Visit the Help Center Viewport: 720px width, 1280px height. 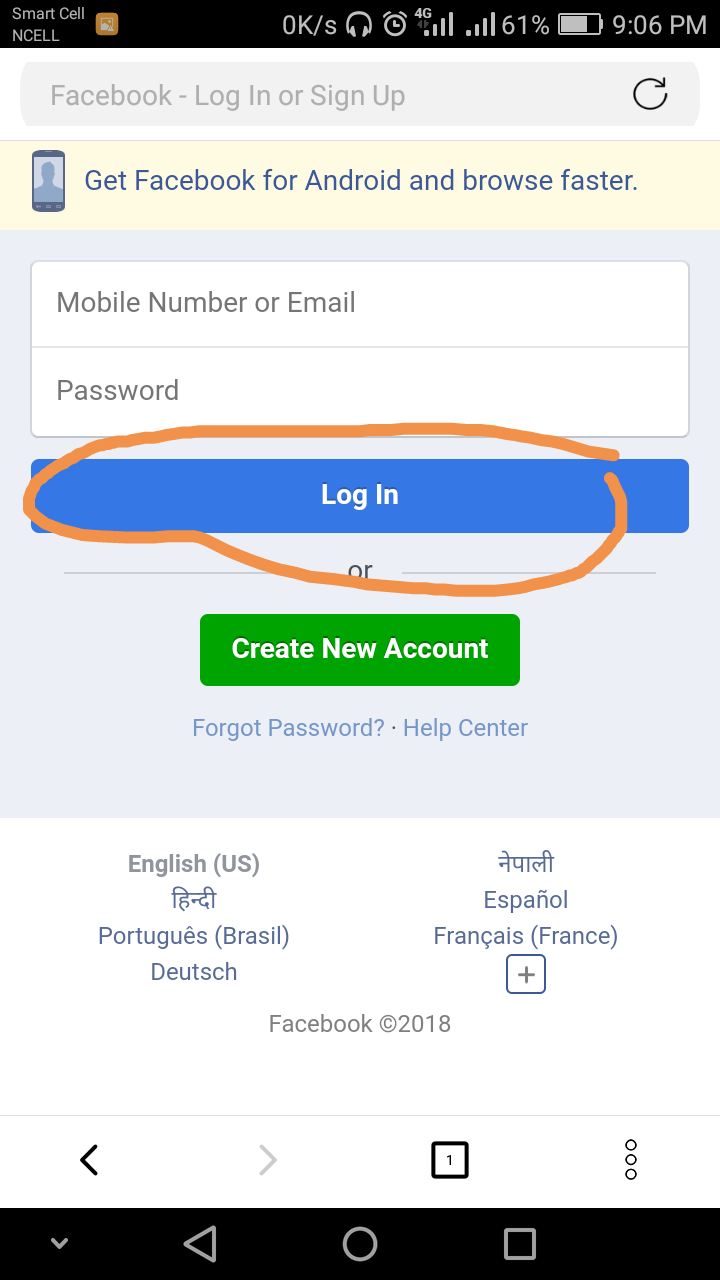pos(465,728)
